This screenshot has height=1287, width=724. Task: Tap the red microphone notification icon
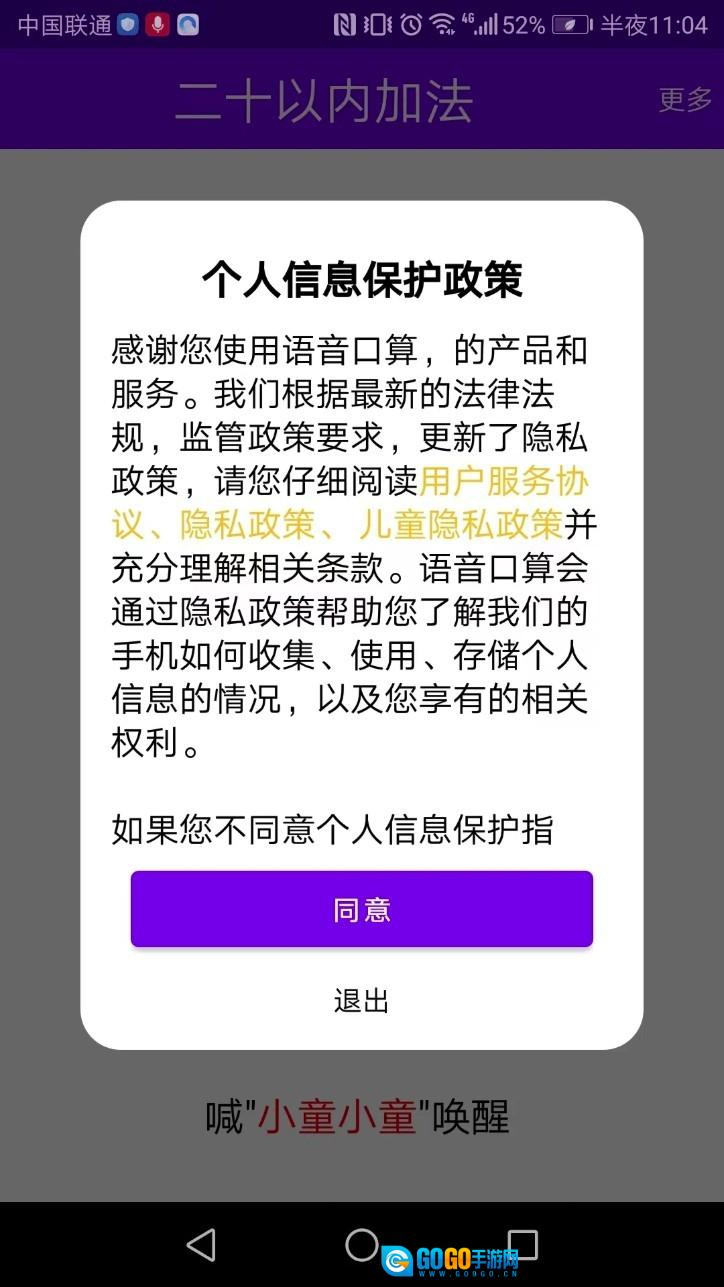tap(157, 23)
